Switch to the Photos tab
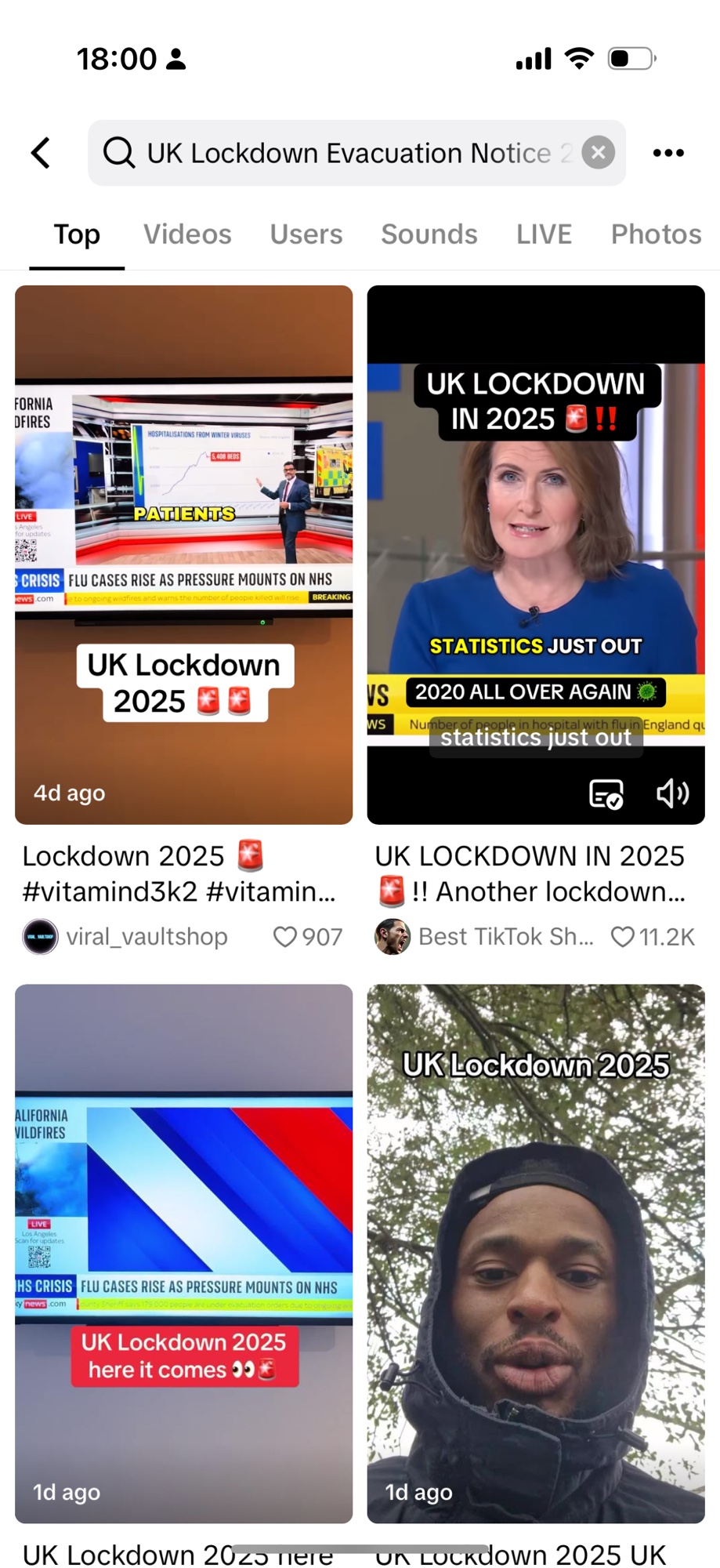This screenshot has height=1568, width=720. 656,234
